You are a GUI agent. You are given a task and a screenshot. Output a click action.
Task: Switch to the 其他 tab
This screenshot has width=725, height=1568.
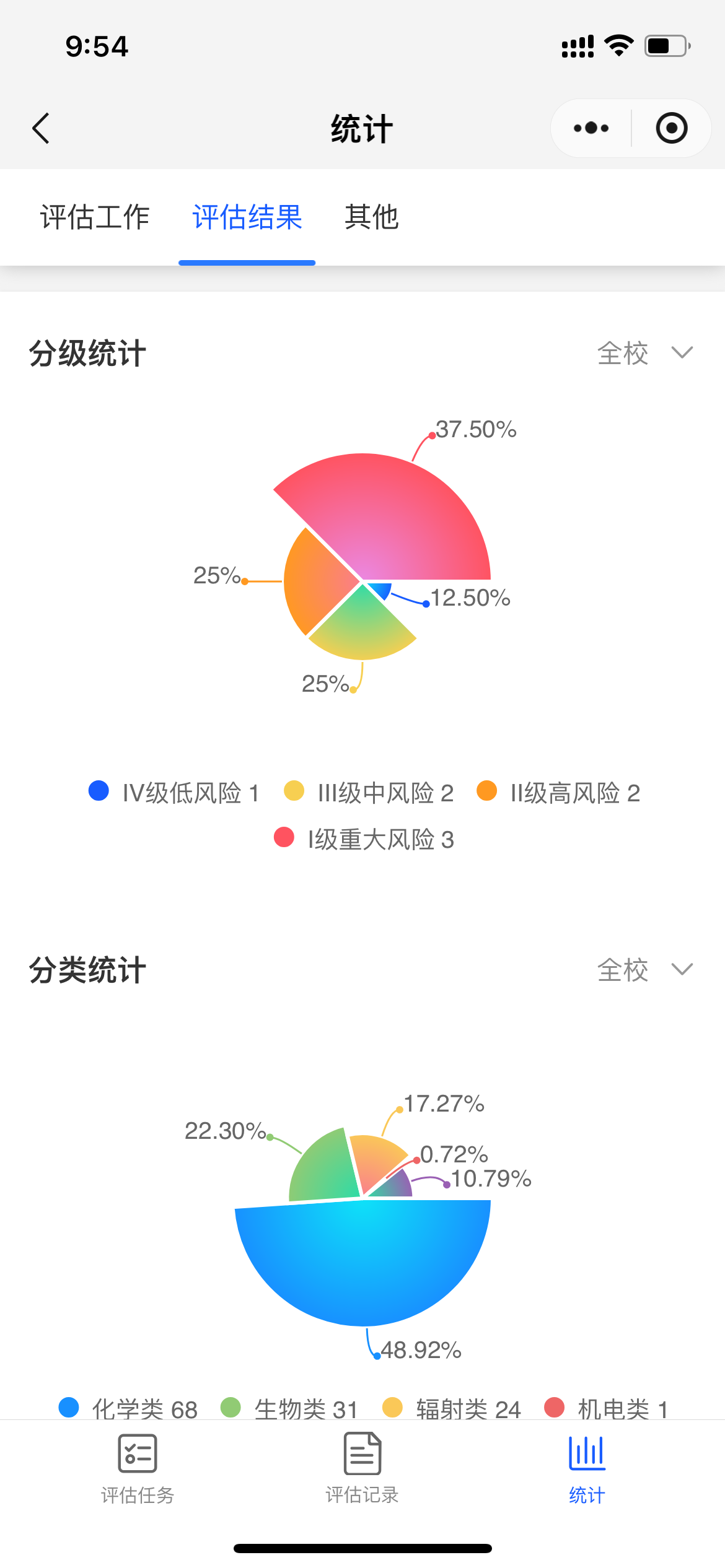tap(372, 217)
